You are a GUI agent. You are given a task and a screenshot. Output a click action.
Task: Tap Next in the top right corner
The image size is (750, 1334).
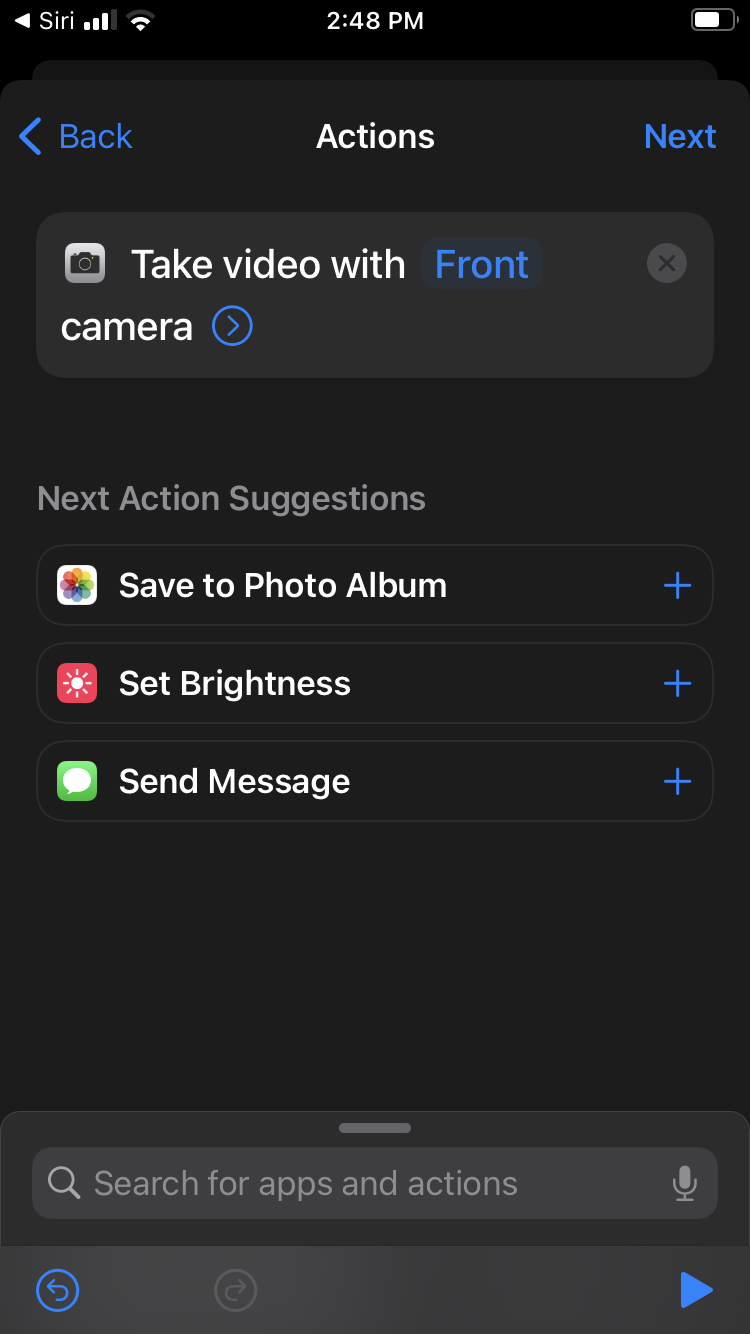tap(681, 136)
